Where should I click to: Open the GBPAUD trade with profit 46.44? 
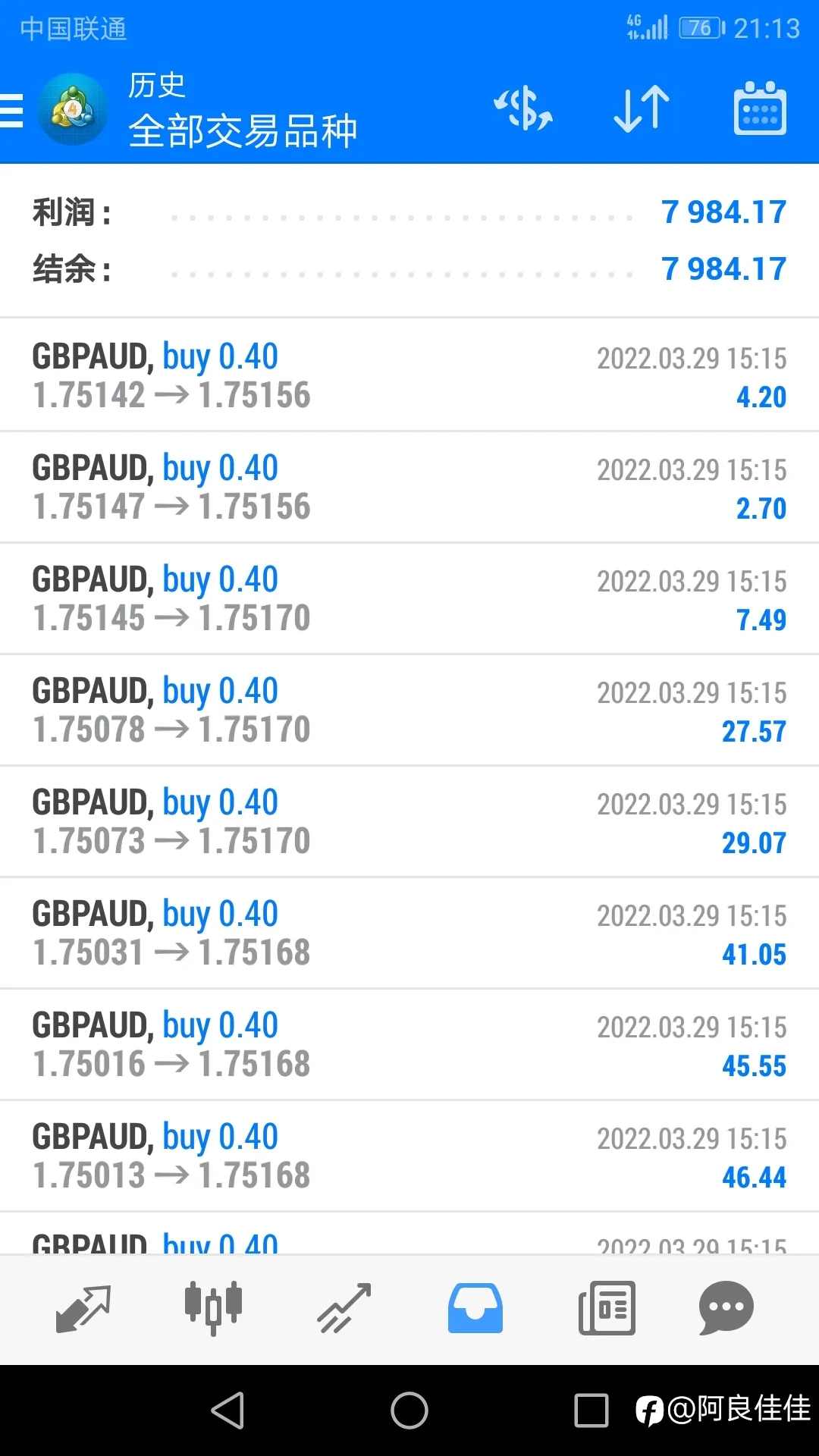pyautogui.click(x=409, y=1156)
